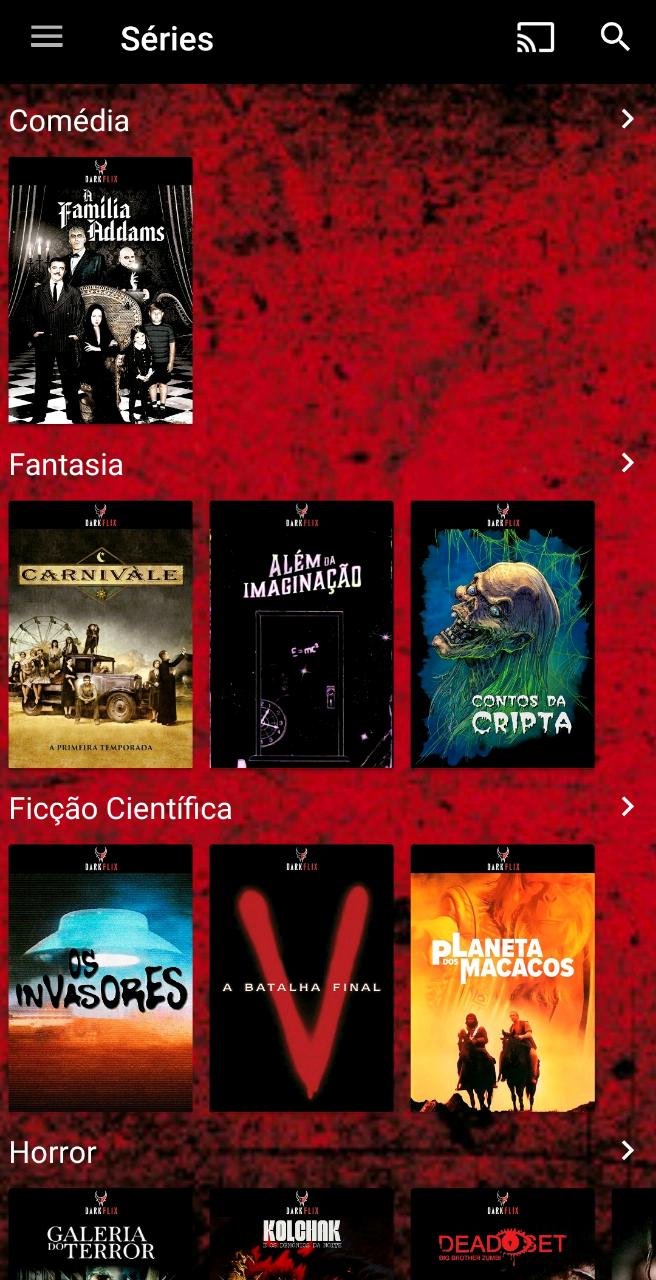Select Além da Imaginação series
This screenshot has width=656, height=1280.
(x=301, y=634)
